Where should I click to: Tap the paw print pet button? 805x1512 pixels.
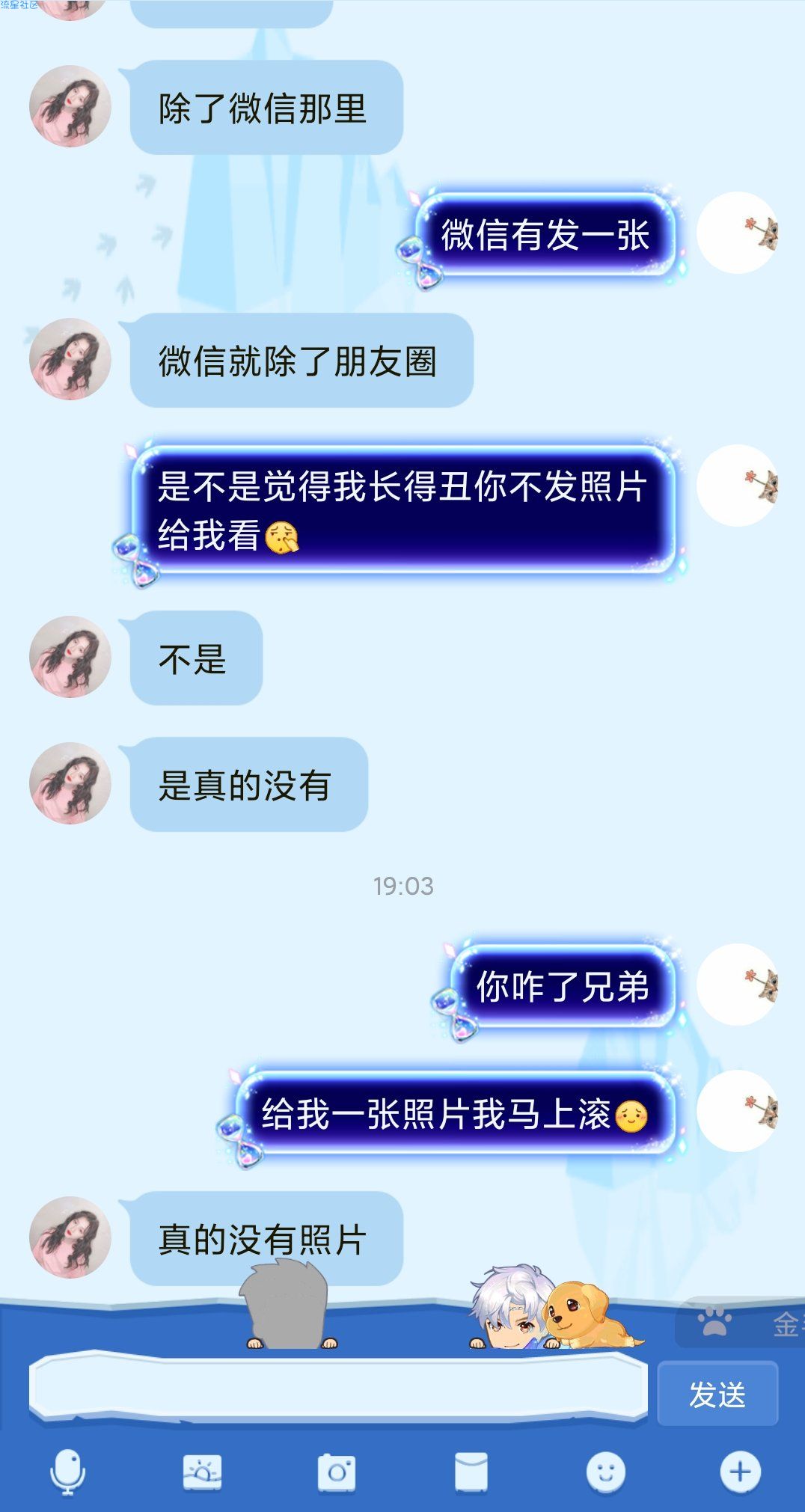714,1322
